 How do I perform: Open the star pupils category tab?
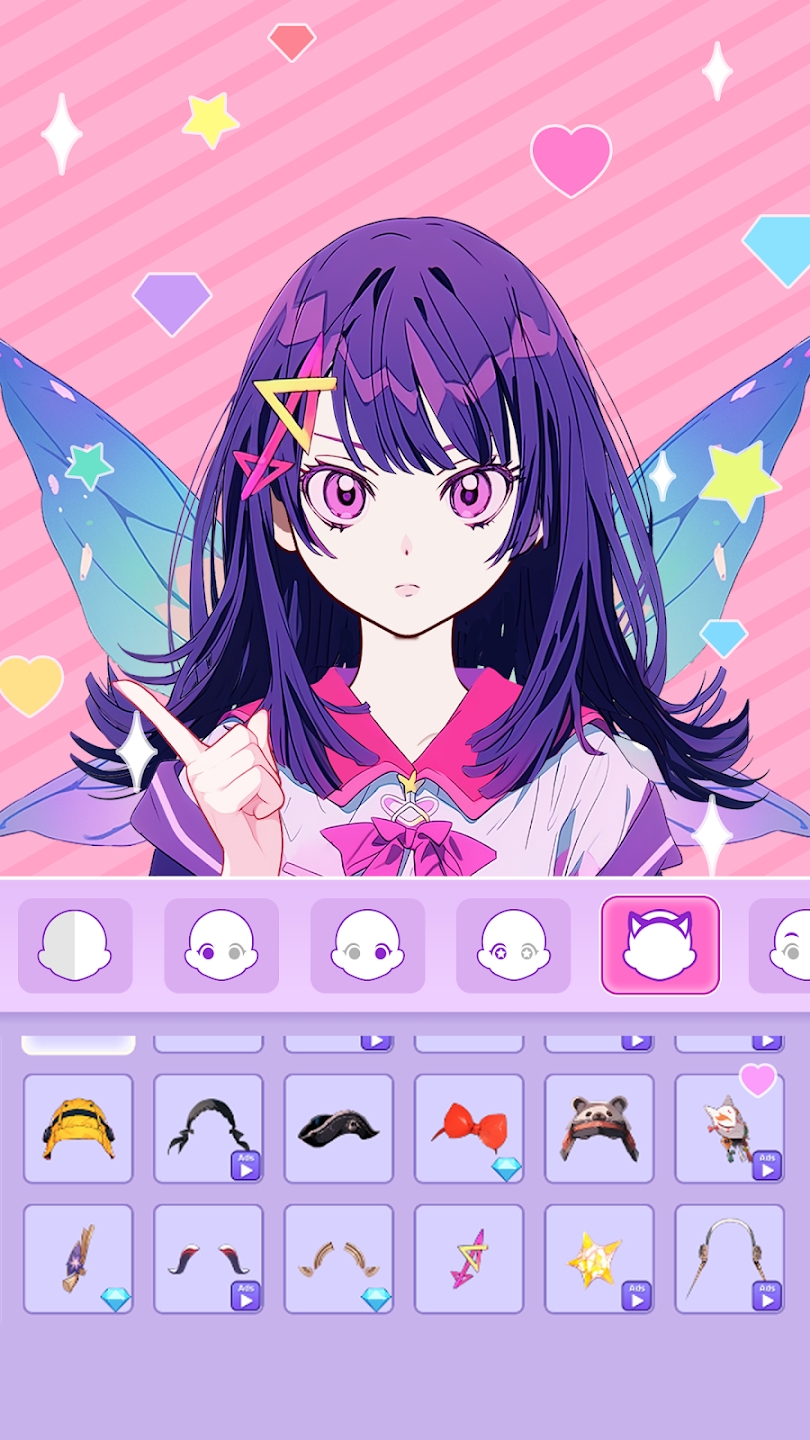tap(513, 945)
